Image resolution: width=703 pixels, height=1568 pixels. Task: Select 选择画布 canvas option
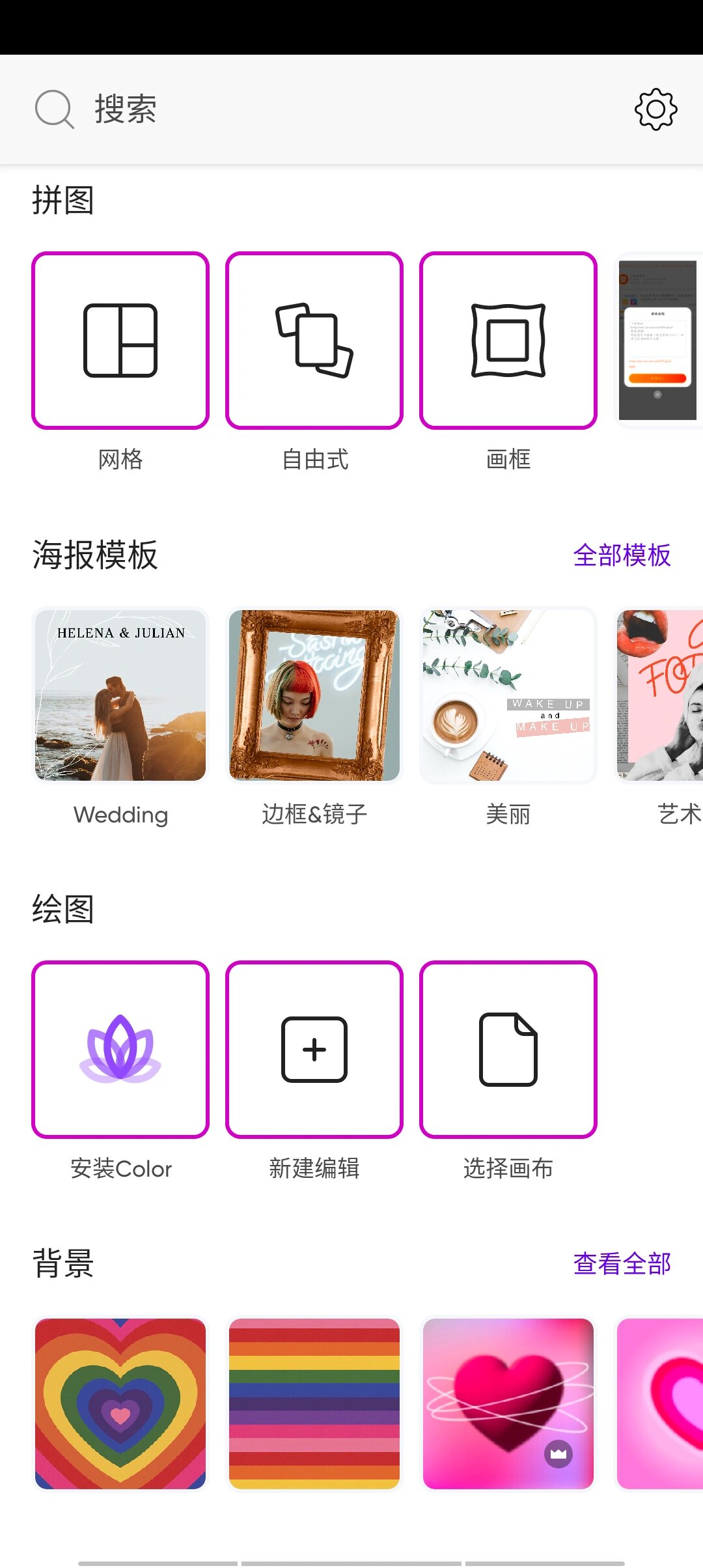pos(508,1049)
